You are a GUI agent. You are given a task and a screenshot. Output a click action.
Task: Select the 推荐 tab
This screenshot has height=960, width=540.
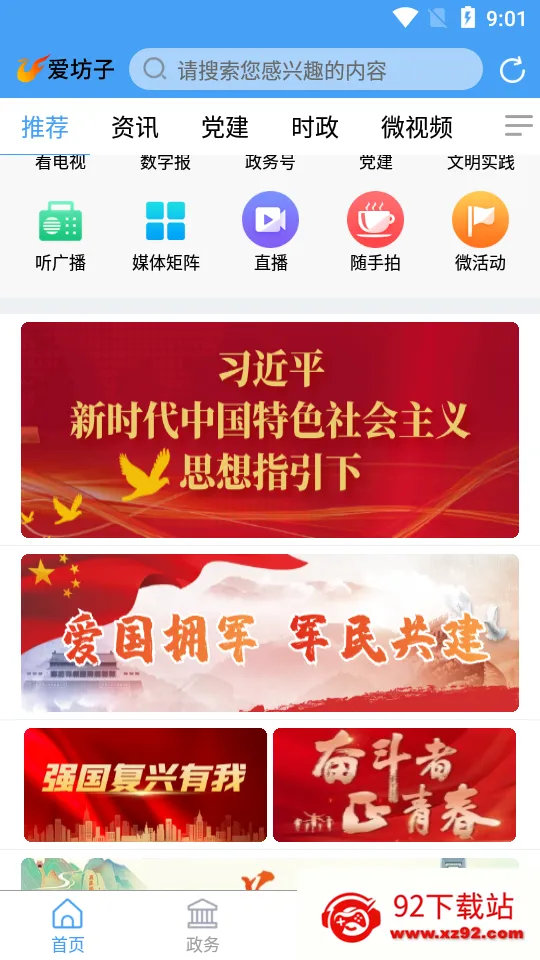point(45,127)
